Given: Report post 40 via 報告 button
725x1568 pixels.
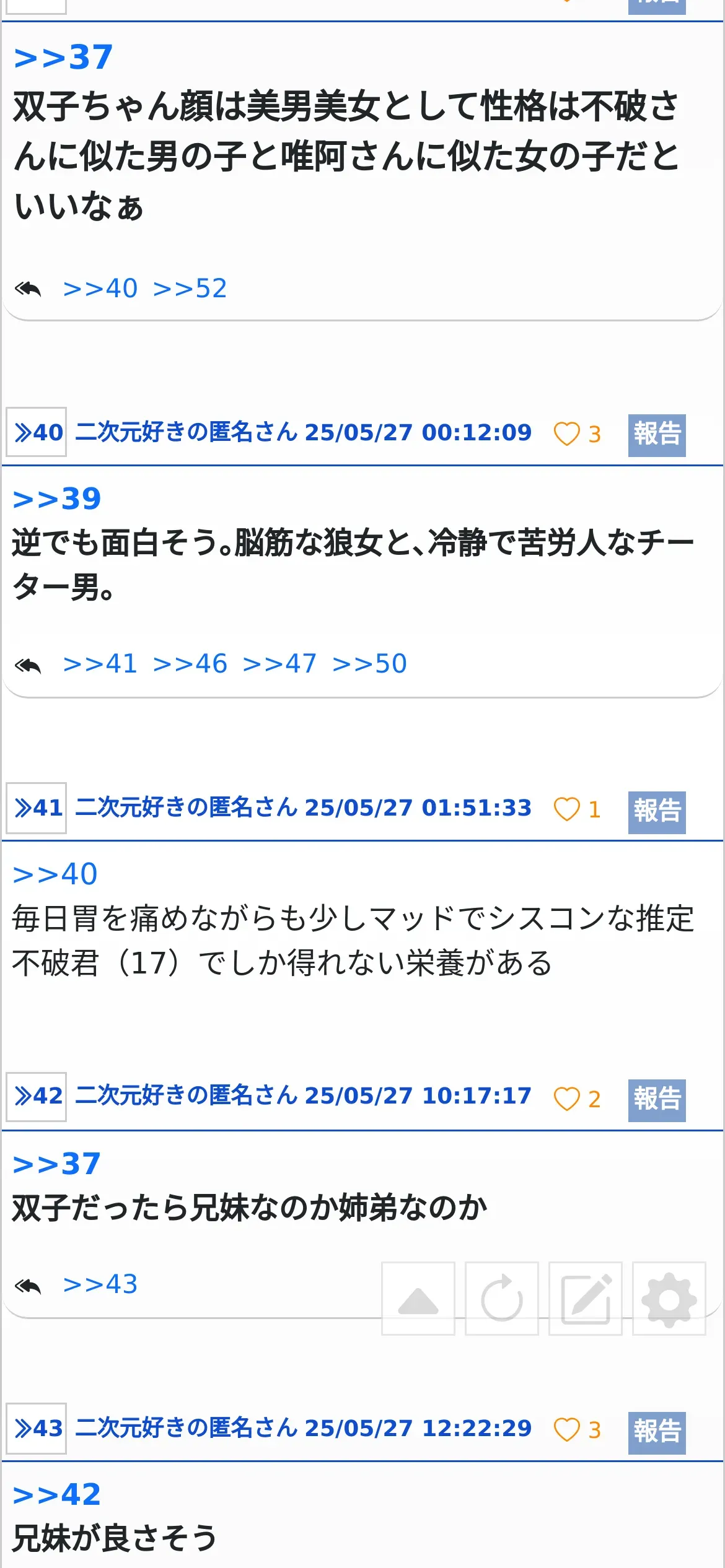Looking at the screenshot, I should click(x=657, y=435).
